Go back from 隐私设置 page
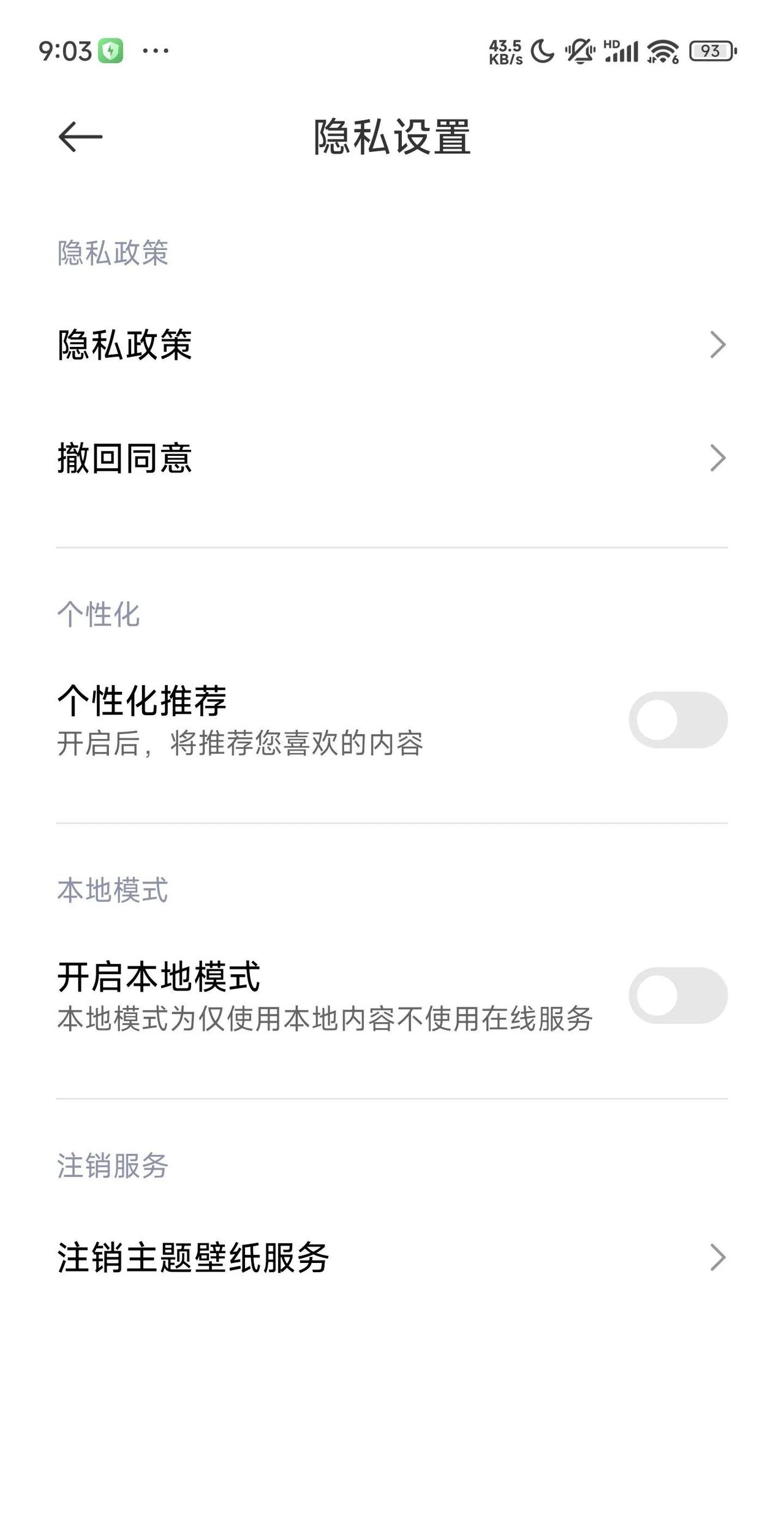 click(x=80, y=136)
